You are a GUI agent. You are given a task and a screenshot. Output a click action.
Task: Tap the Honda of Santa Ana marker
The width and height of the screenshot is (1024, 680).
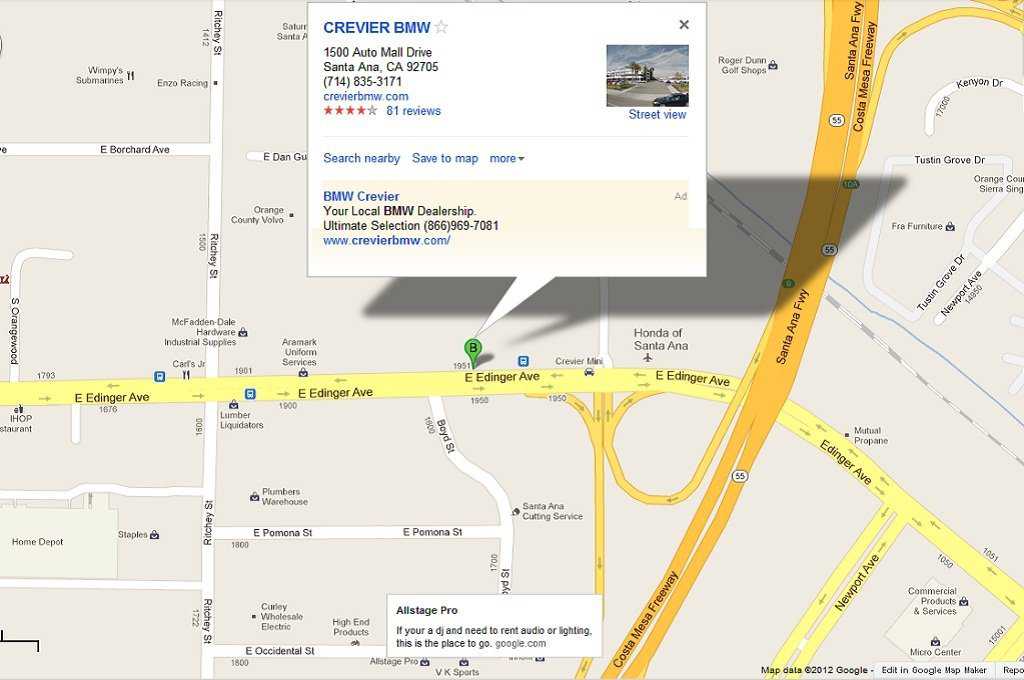tap(648, 357)
